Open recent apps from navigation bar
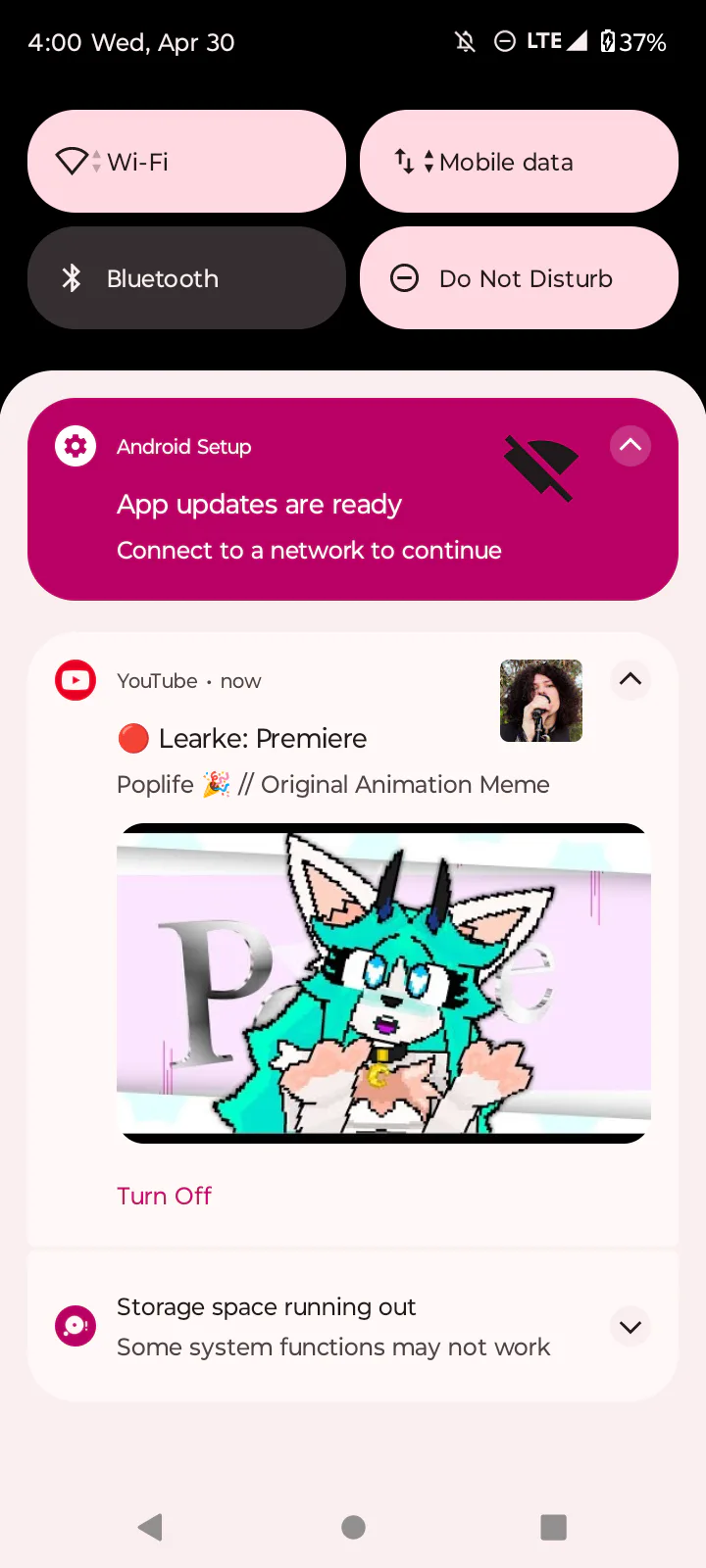Screen dimensions: 706x1568 pos(554,1527)
